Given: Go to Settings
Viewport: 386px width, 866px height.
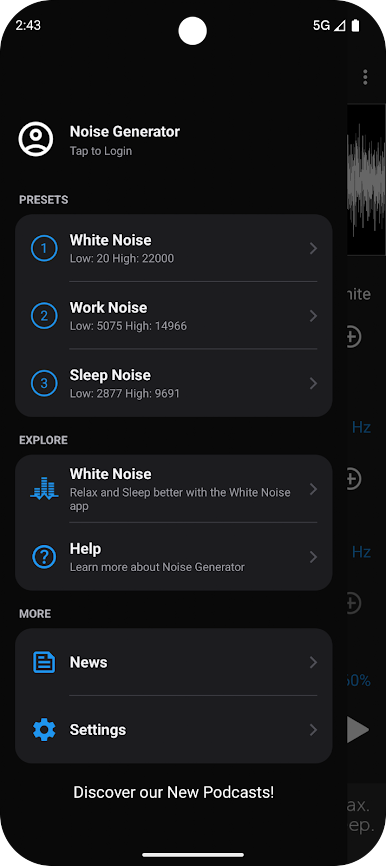Looking at the screenshot, I should pos(173,730).
